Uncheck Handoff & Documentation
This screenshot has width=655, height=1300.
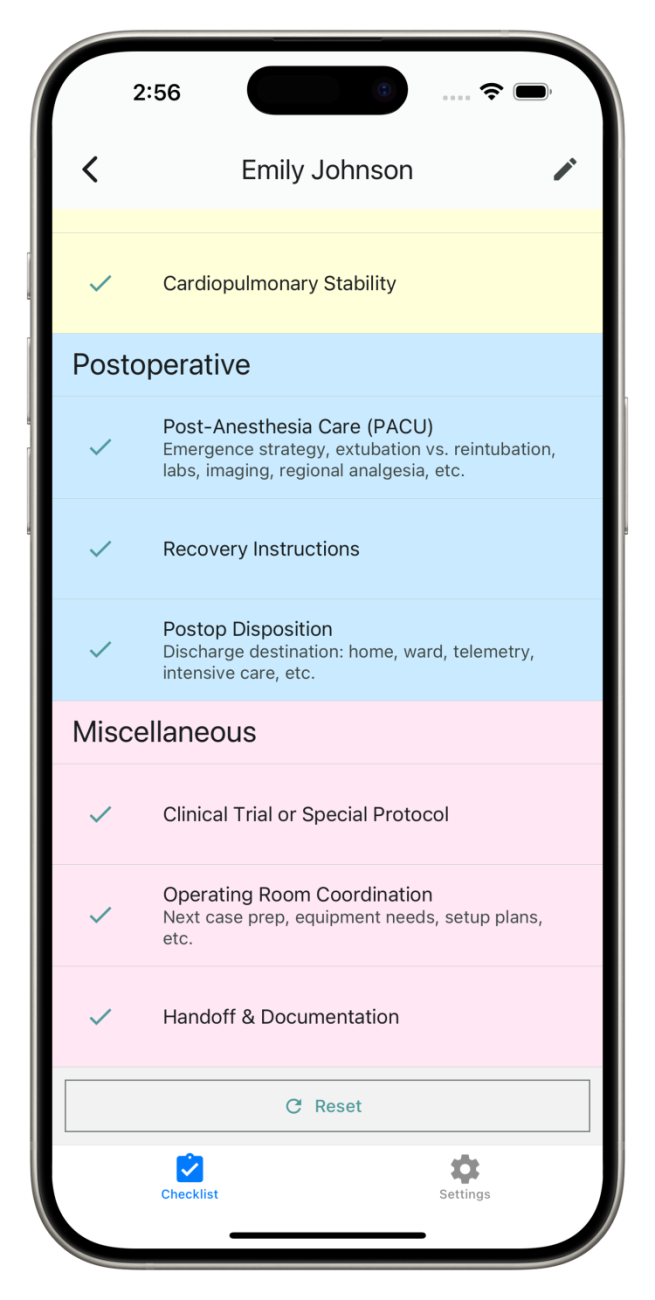327,1017
